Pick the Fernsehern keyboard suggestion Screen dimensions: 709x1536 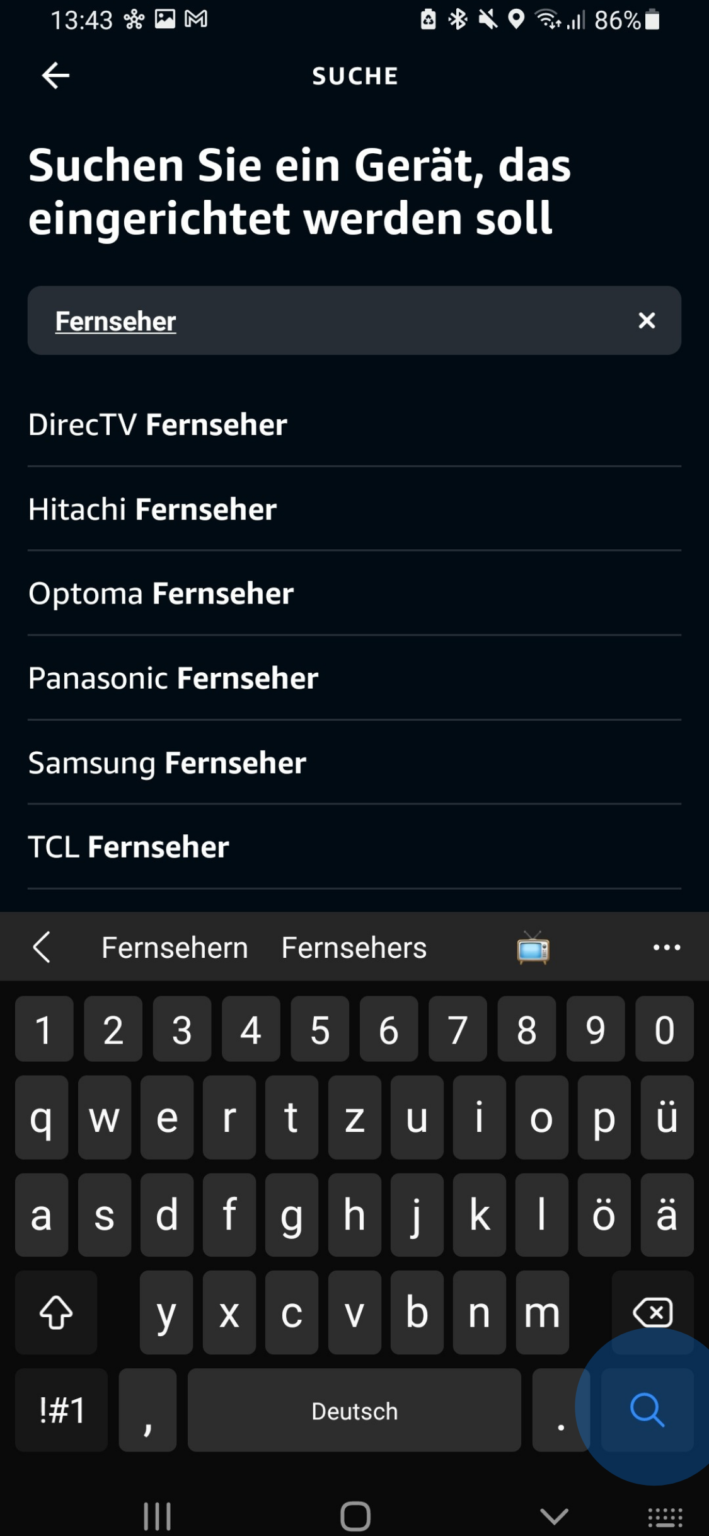pos(174,948)
